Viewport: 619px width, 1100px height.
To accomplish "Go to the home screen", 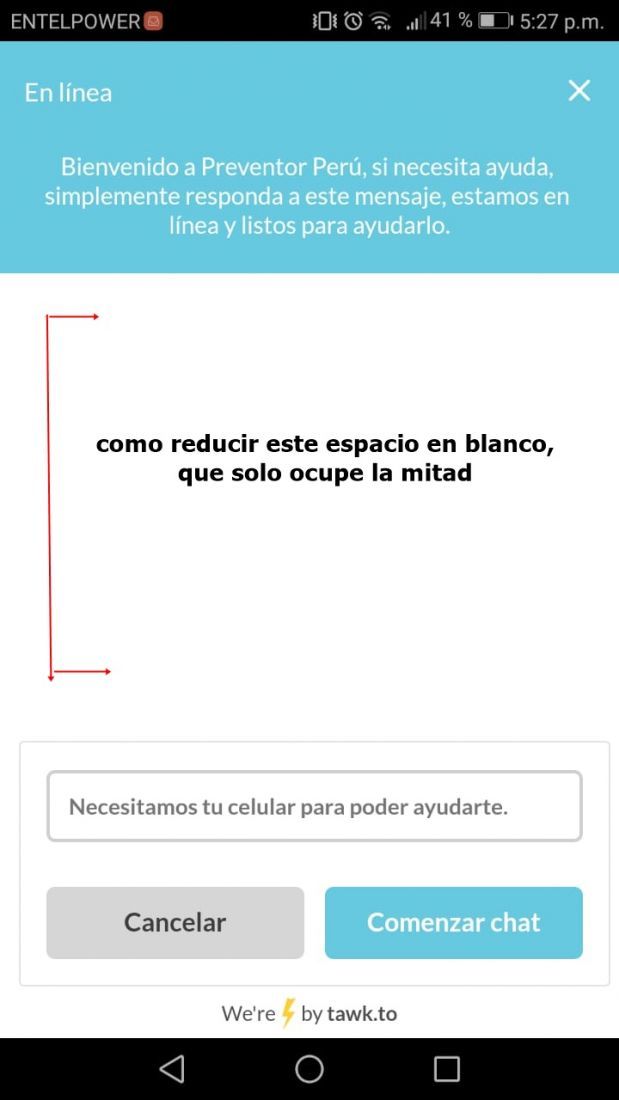I will [310, 1069].
